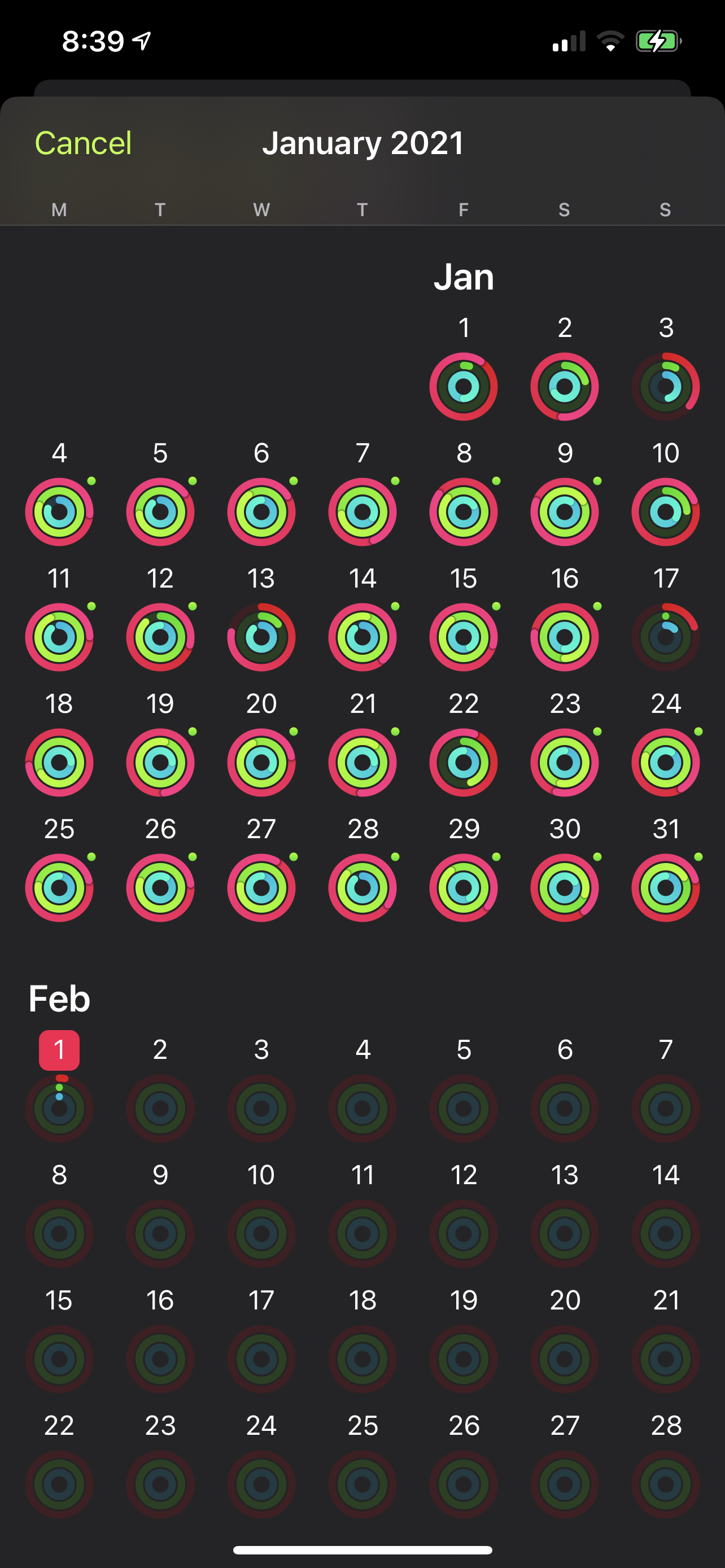Viewport: 725px width, 1568px height.
Task: Select January 20 activity rings
Action: [261, 762]
